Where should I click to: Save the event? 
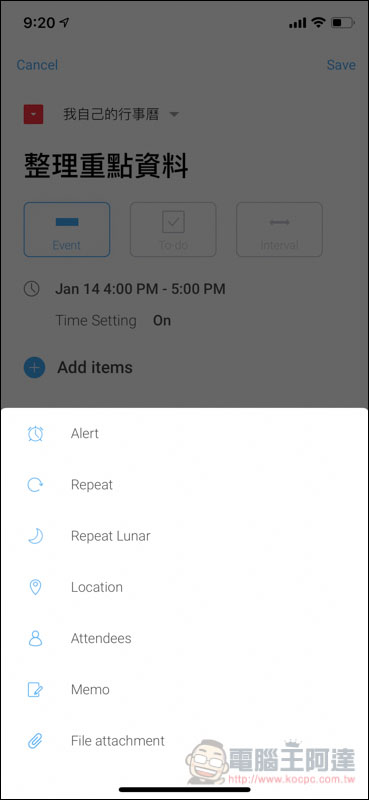click(341, 65)
